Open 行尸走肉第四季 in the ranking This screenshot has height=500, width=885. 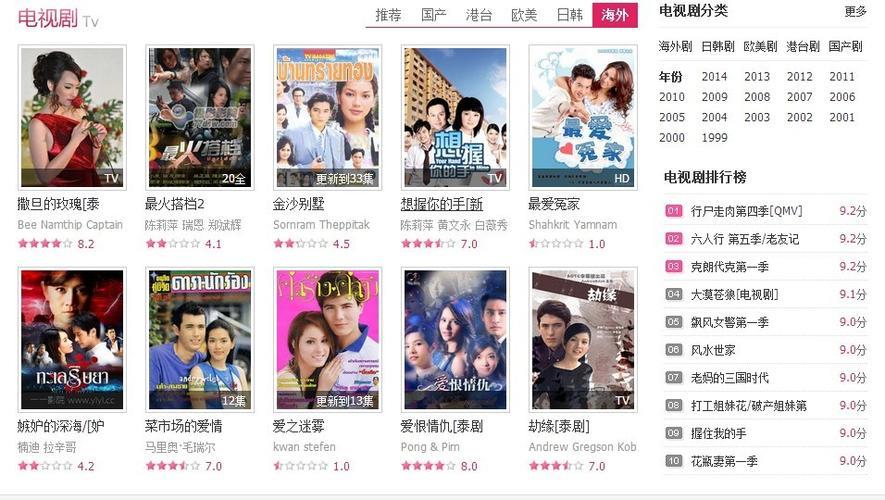746,211
